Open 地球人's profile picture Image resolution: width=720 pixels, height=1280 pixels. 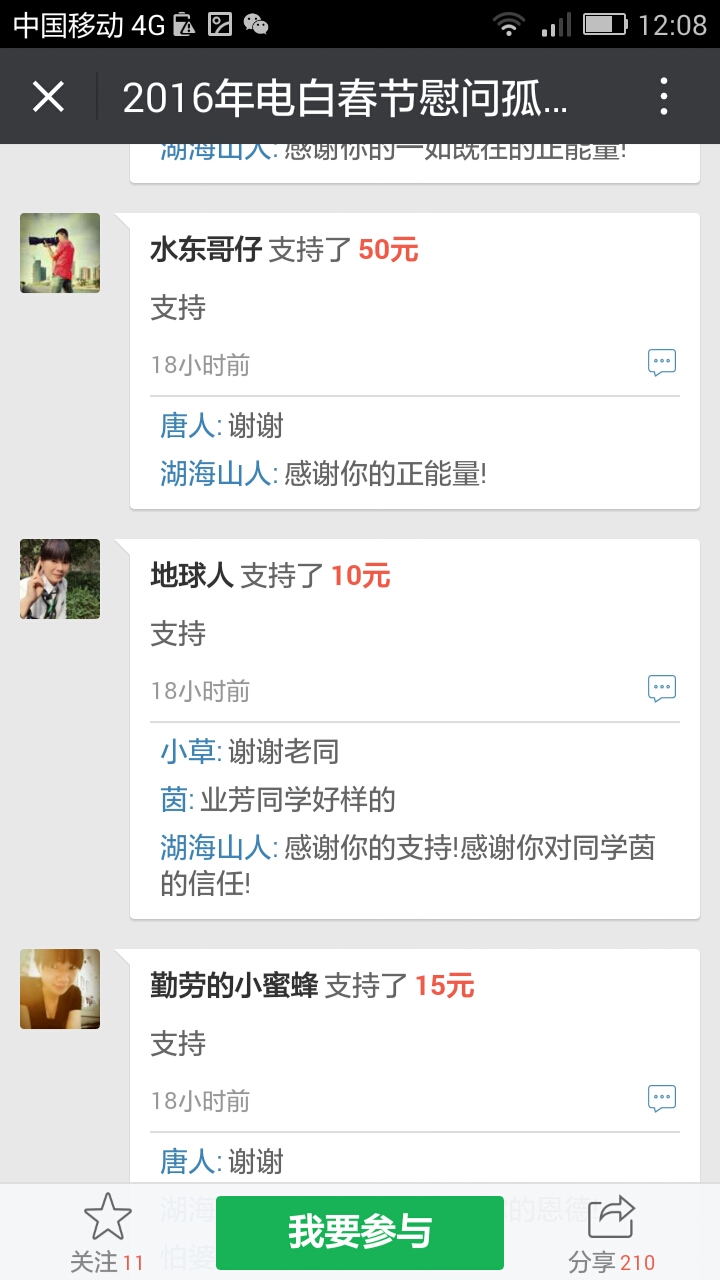click(x=60, y=579)
